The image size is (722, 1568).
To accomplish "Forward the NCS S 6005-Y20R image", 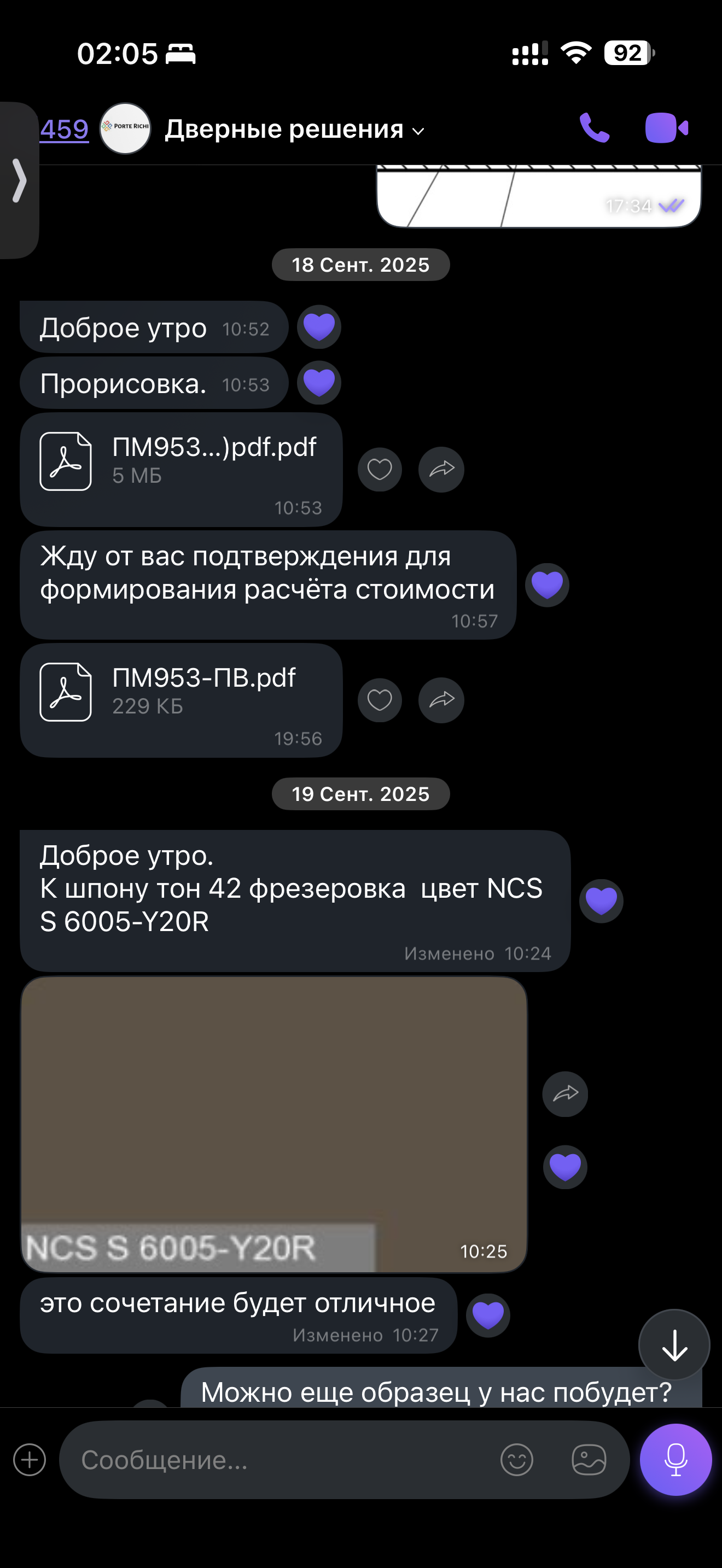I will (x=564, y=1094).
